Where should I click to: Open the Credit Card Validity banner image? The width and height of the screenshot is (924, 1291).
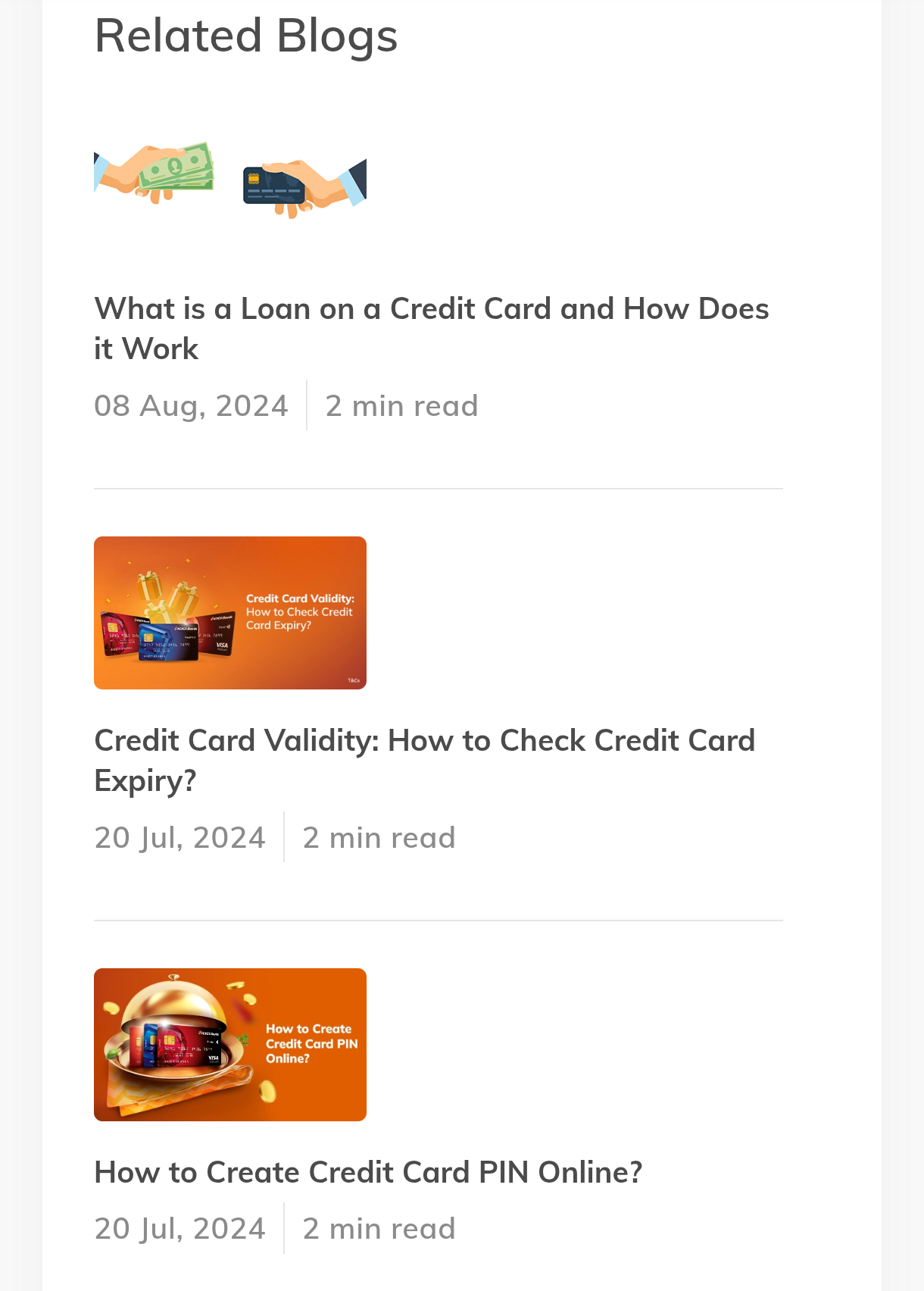point(229,613)
